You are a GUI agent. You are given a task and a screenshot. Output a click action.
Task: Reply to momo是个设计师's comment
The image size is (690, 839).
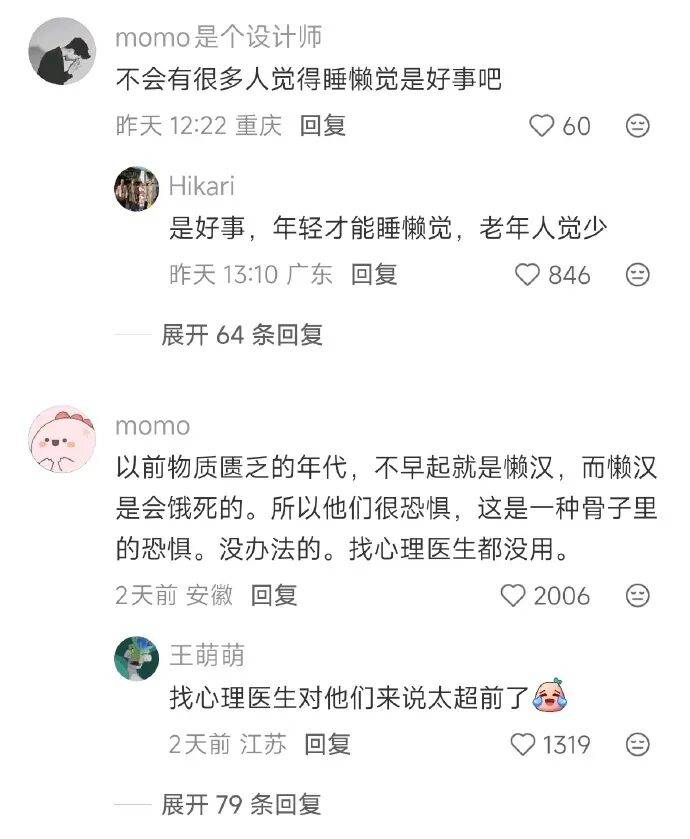point(322,126)
